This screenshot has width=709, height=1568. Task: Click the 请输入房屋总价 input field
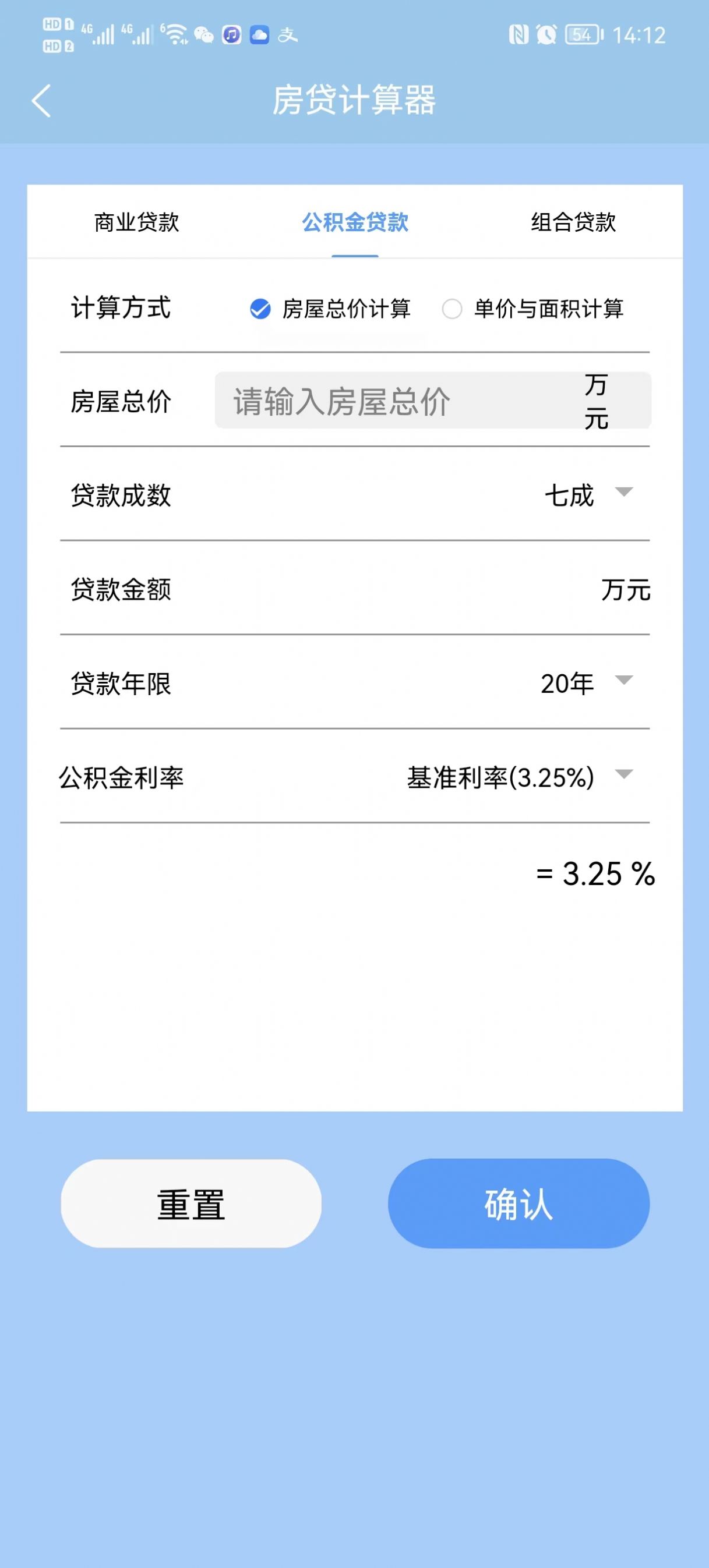coord(396,401)
